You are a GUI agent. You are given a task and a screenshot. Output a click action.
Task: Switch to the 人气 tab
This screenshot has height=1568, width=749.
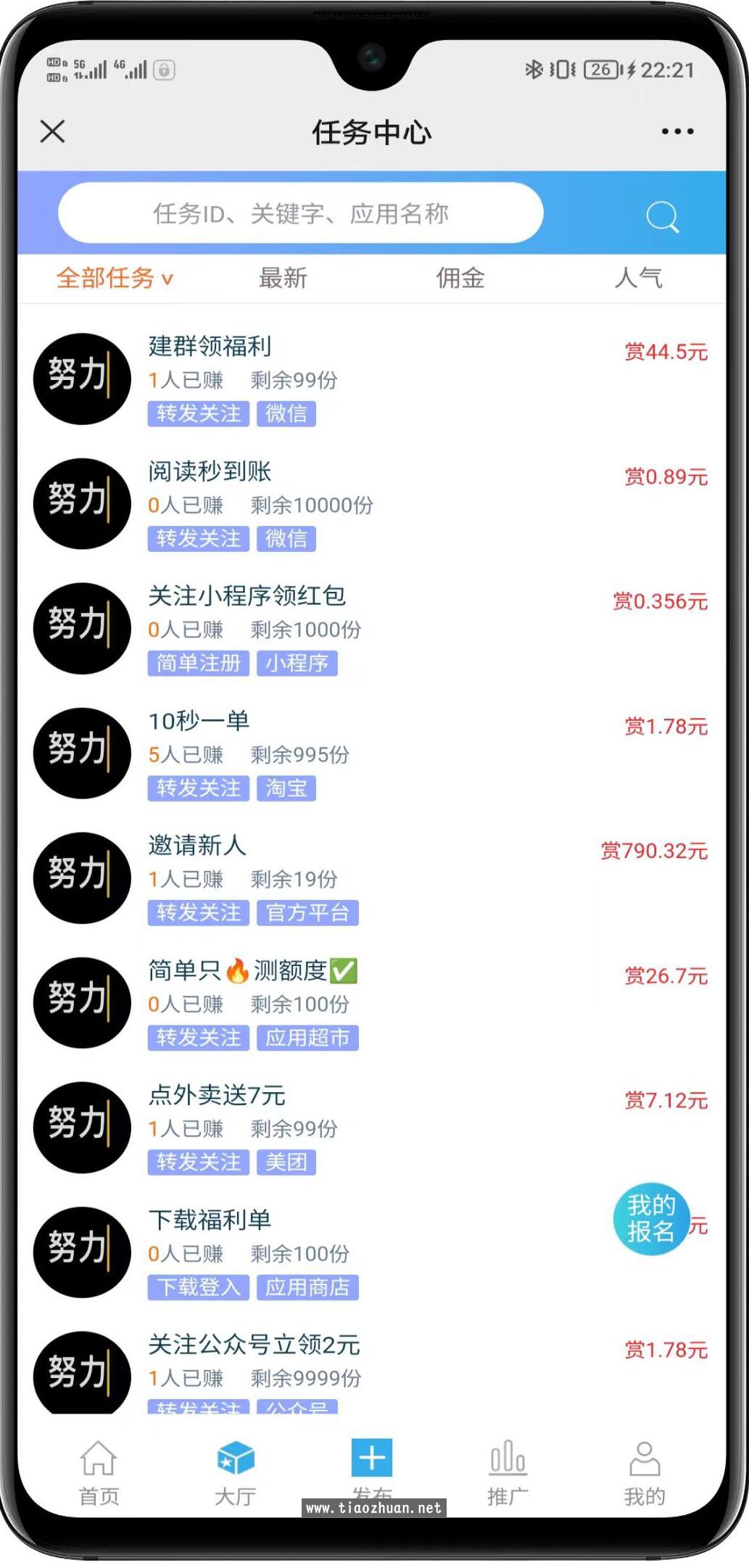[x=640, y=278]
